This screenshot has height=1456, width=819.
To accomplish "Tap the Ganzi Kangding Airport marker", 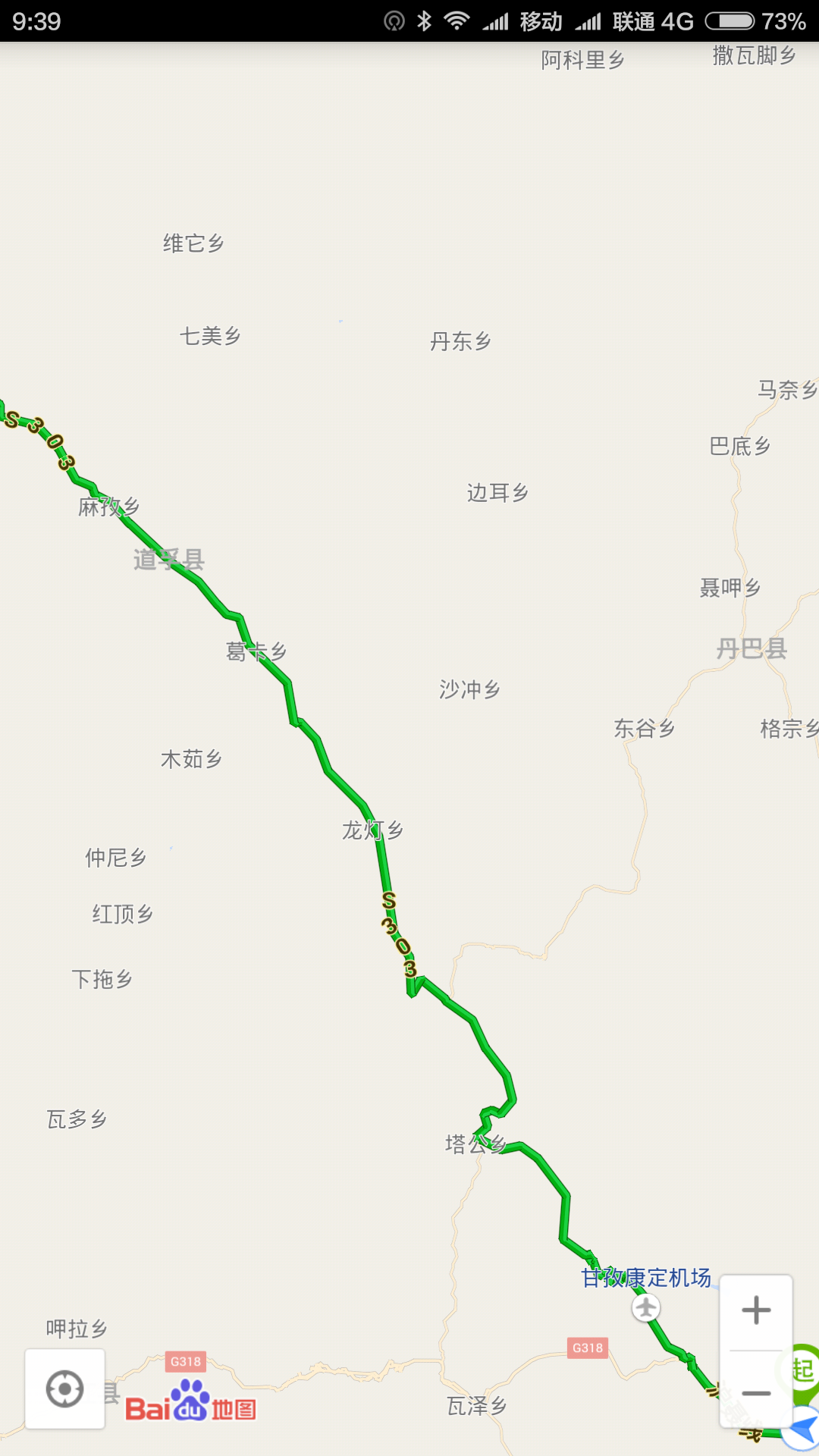I will (x=646, y=1307).
